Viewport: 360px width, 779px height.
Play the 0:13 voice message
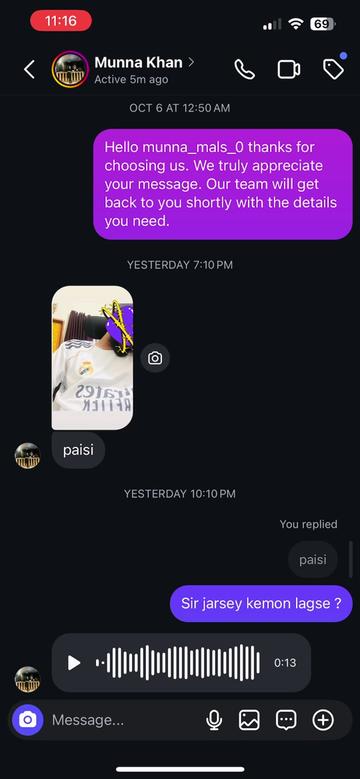[74, 663]
